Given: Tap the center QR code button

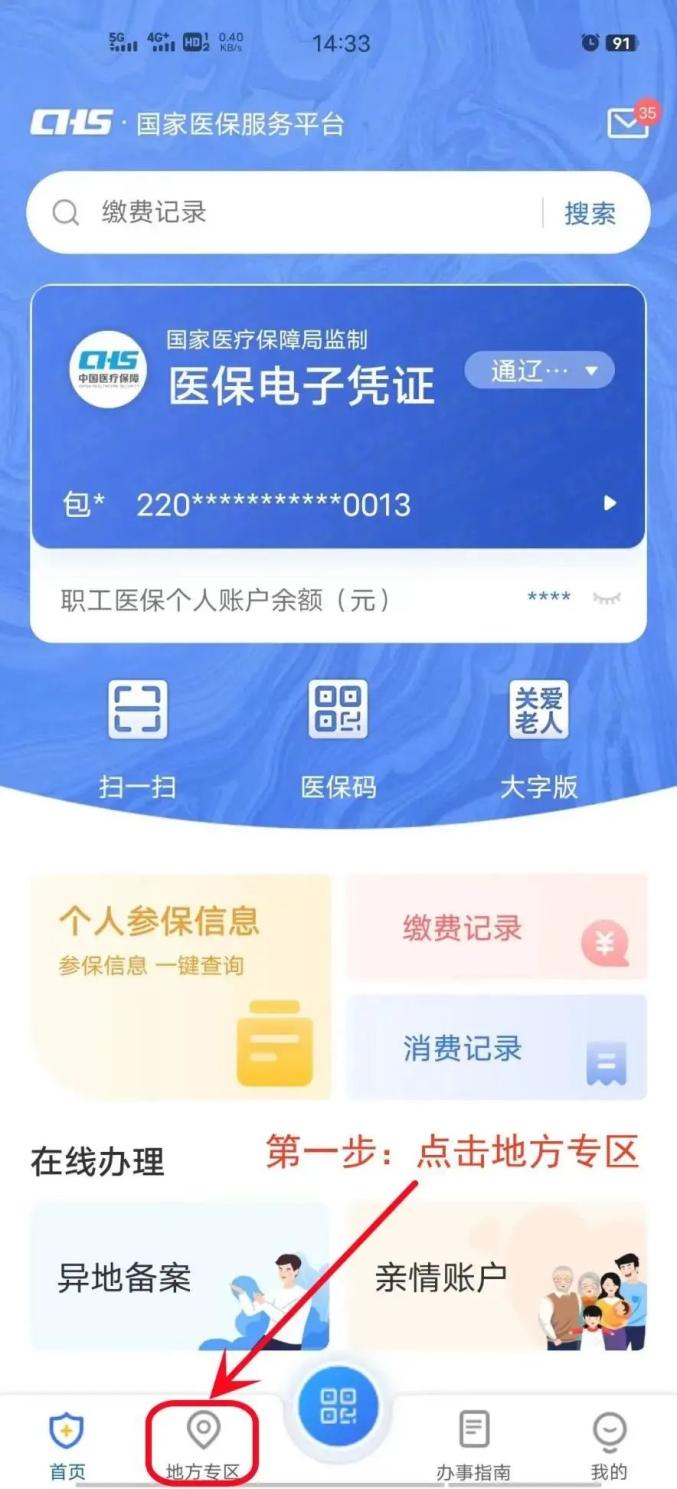Looking at the screenshot, I should [x=338, y=1406].
